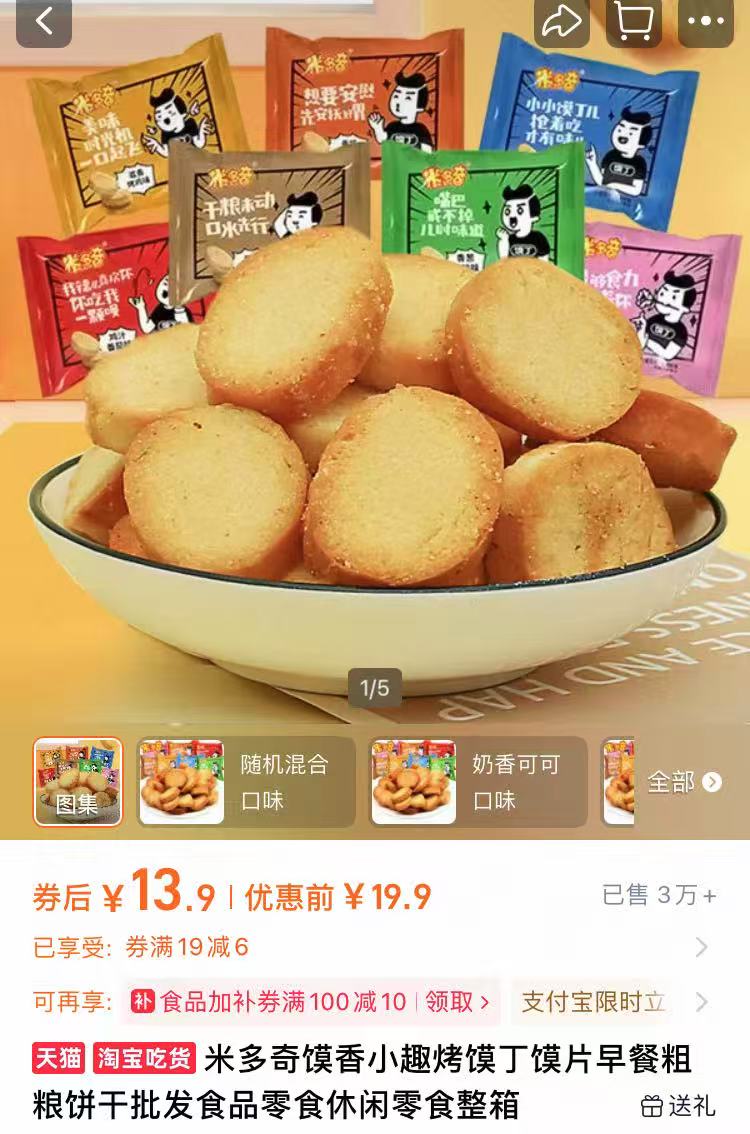Expand the 券满19减6 discount details
This screenshot has height=1134, width=750.
pyautogui.click(x=700, y=947)
